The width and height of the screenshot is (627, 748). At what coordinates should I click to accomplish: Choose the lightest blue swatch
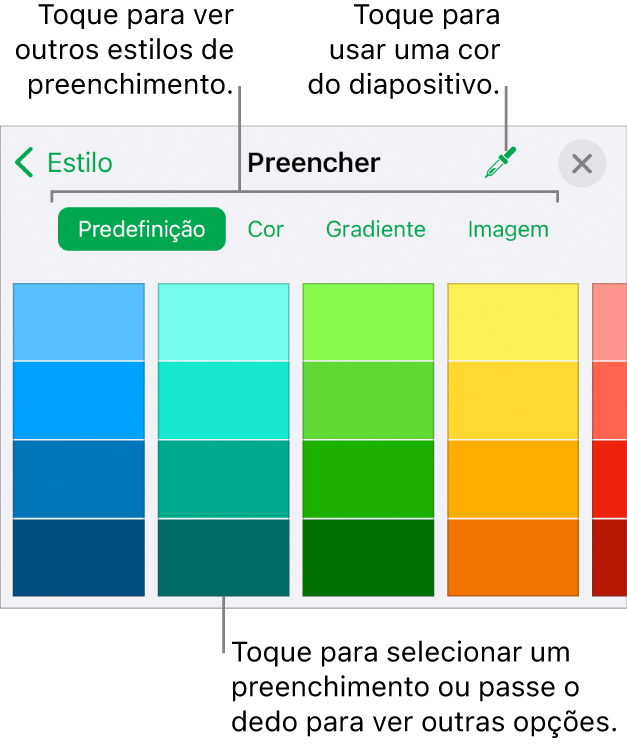79,322
